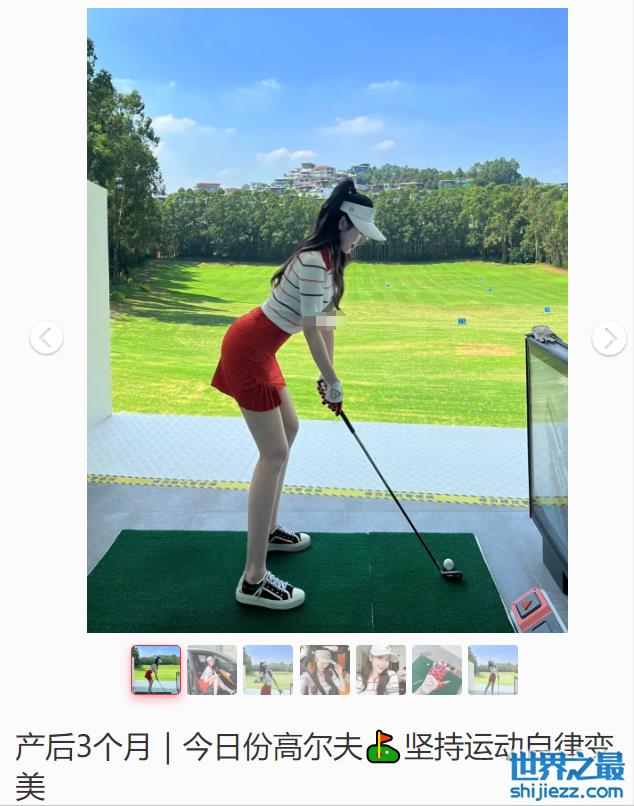The width and height of the screenshot is (634, 806).
Task: Open the second thumbnail, sitting in a car
Action: tap(212, 670)
